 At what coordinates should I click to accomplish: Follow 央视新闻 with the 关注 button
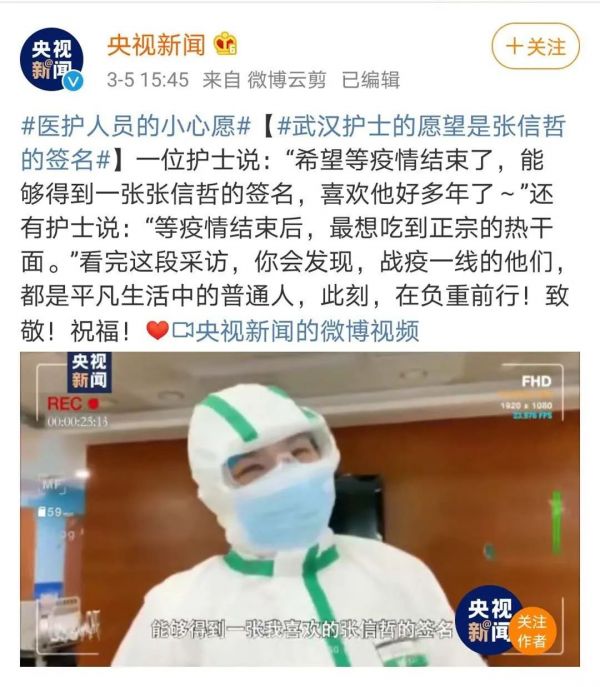[x=535, y=47]
